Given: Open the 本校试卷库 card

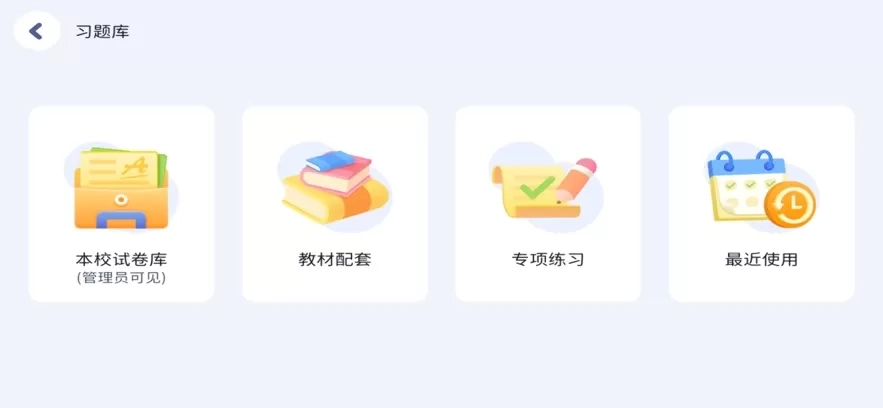Looking at the screenshot, I should pyautogui.click(x=121, y=204).
